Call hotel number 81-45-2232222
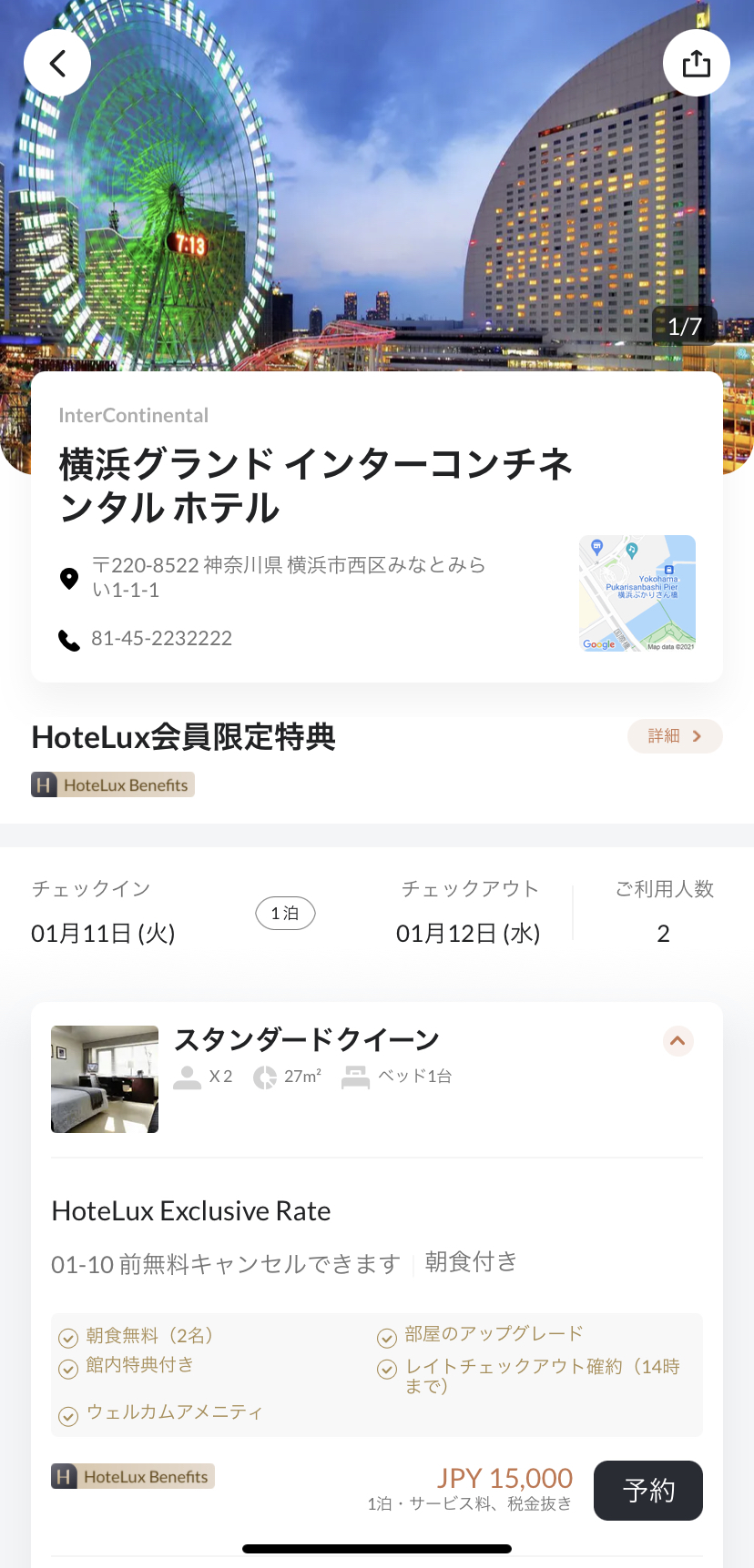754x1568 pixels. click(161, 639)
